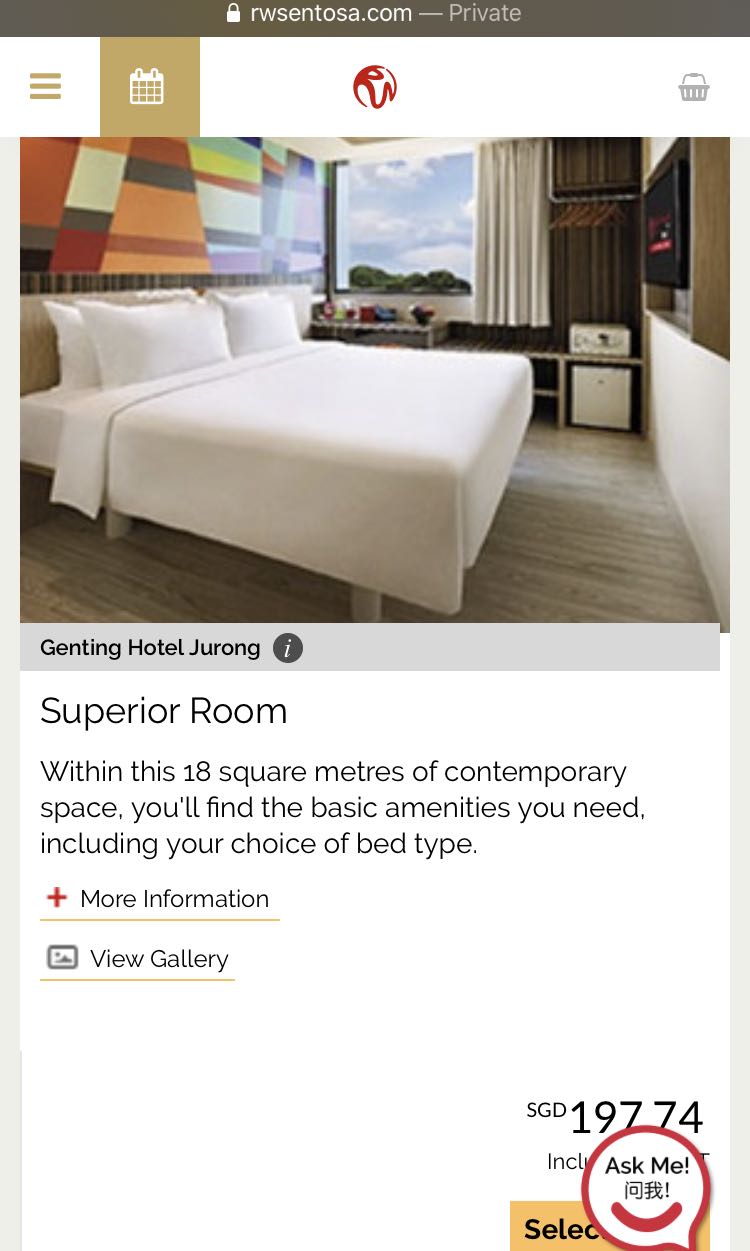The width and height of the screenshot is (750, 1251).
Task: Tap the red plus icon next to More Information
Action: click(57, 897)
